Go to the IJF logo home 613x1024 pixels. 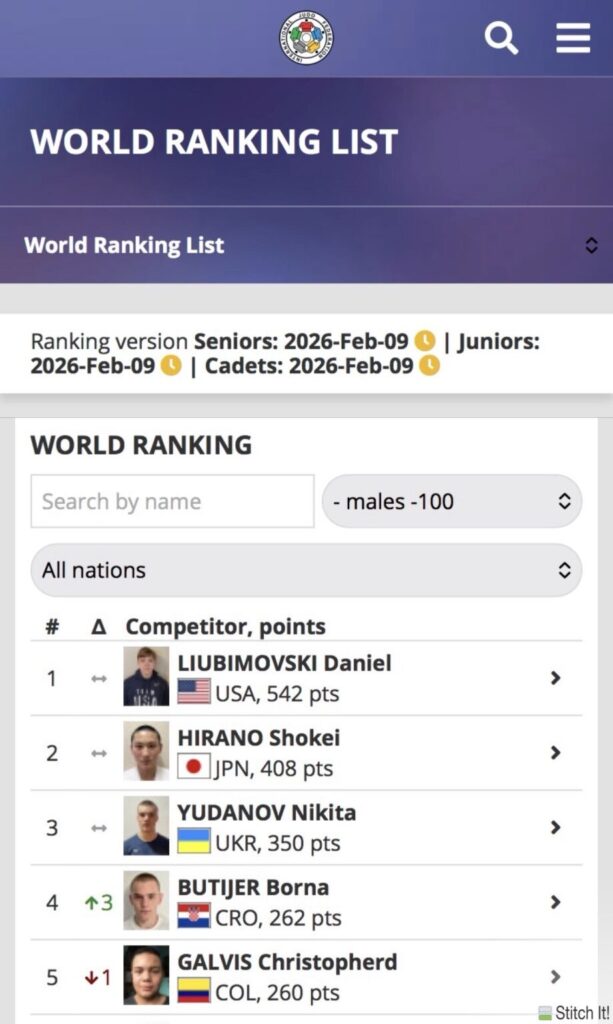tap(306, 38)
